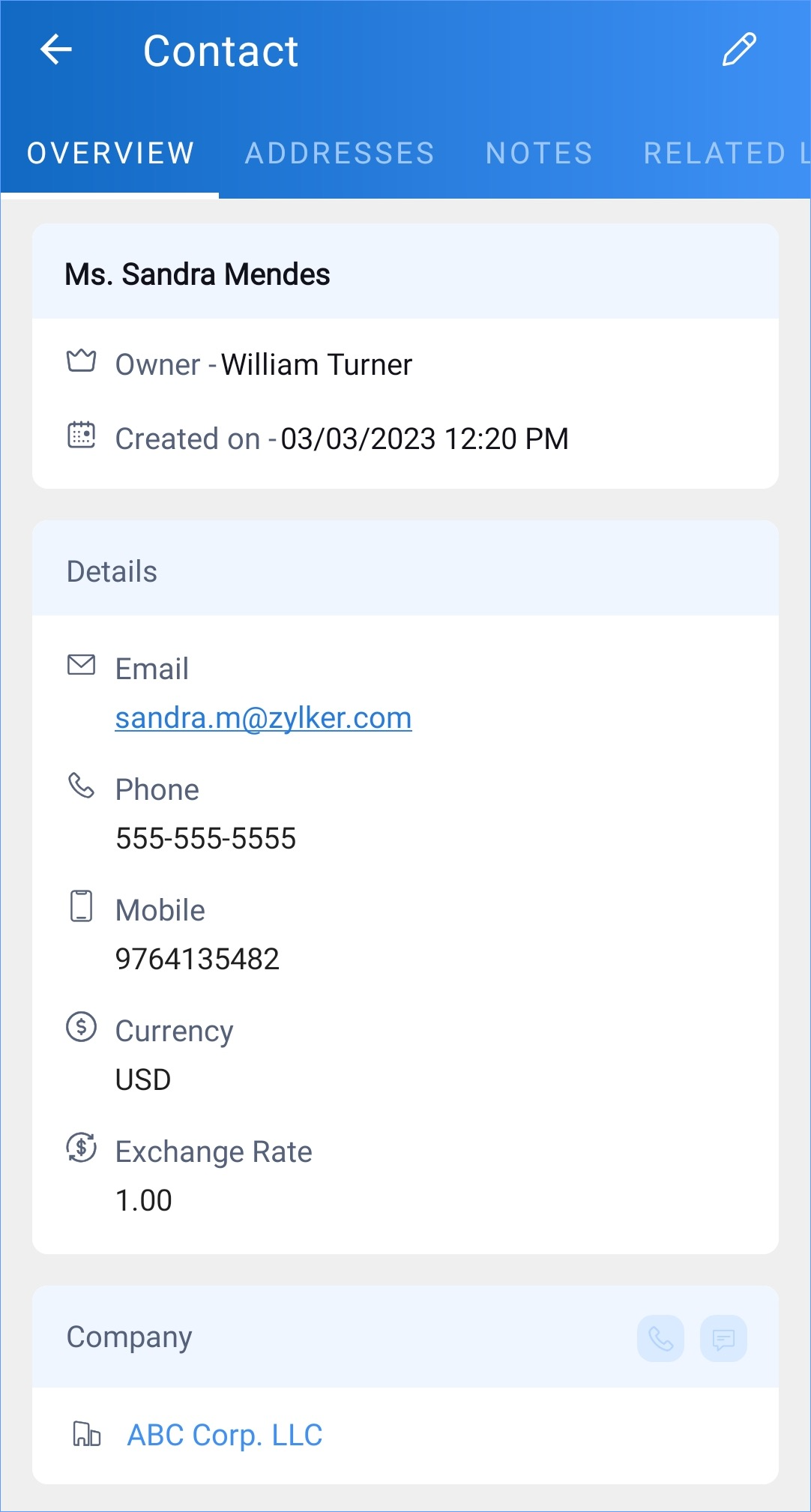Message the company using the chat icon
The height and width of the screenshot is (1512, 811).
[x=723, y=1338]
